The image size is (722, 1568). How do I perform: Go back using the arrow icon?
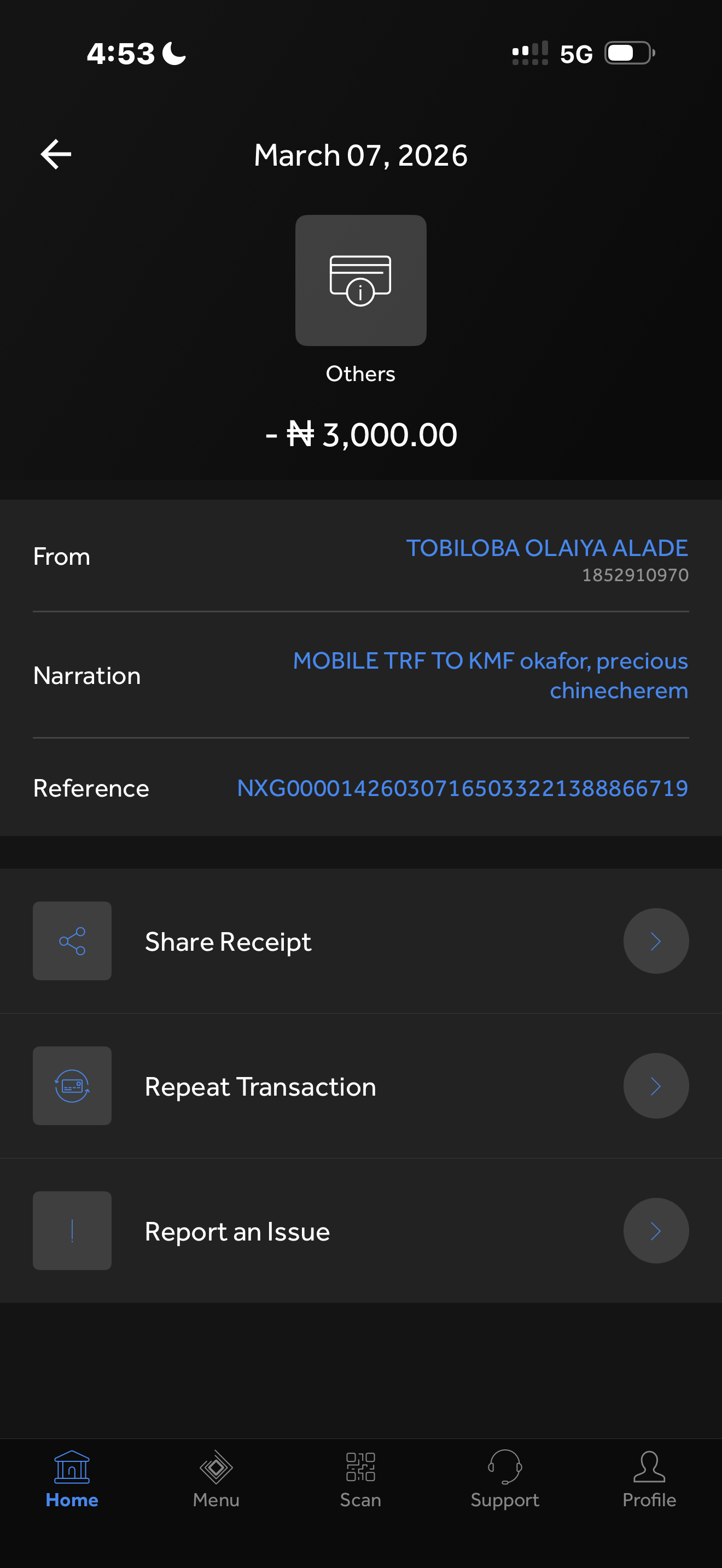click(56, 155)
